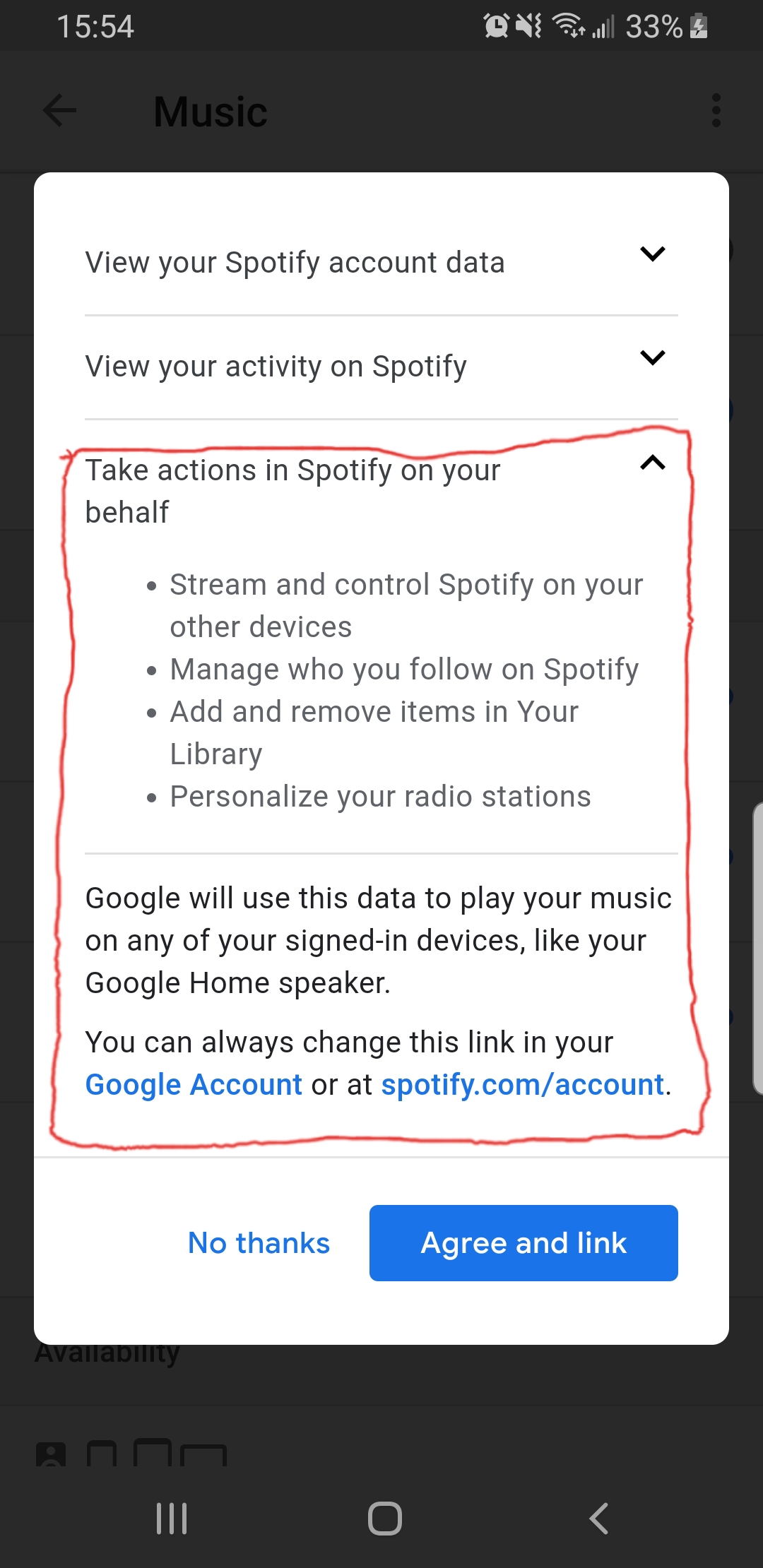Tap the Music screen title

[x=209, y=110]
